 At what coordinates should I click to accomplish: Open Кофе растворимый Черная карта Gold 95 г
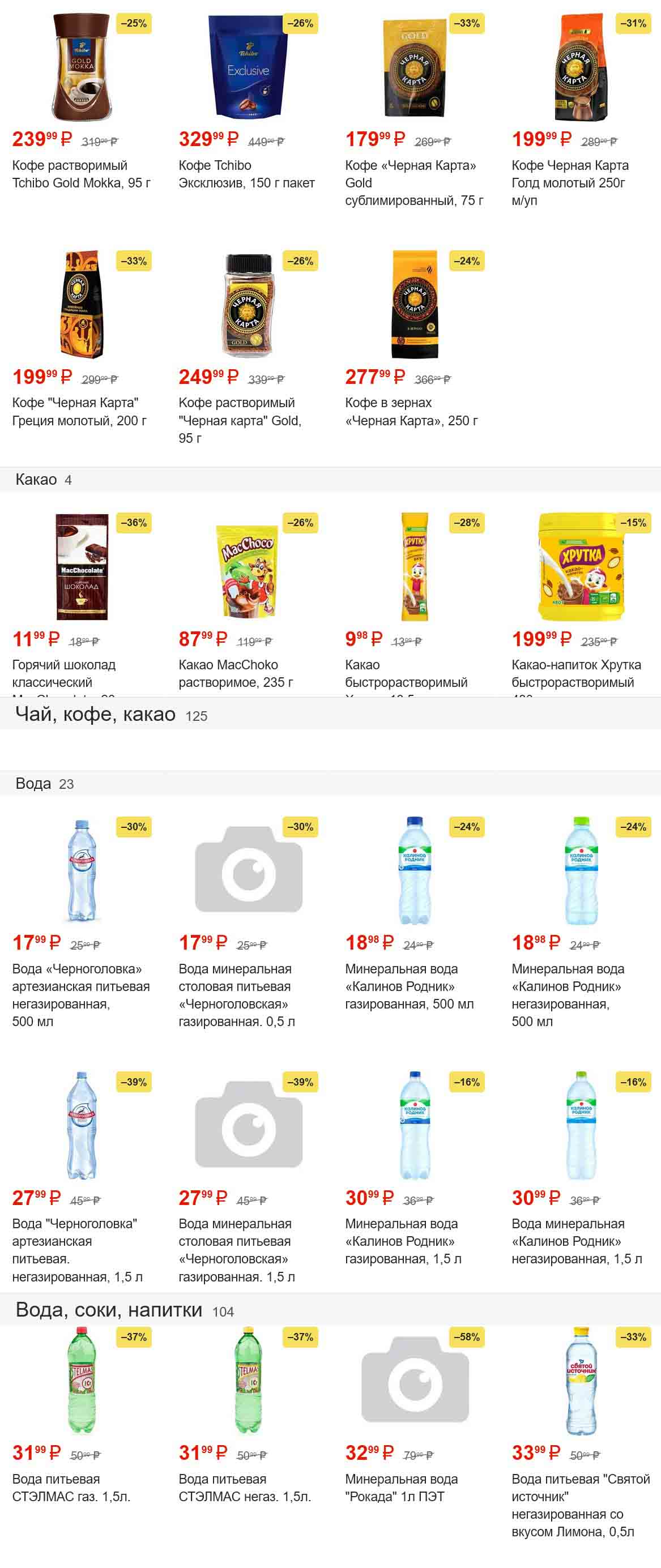point(248,304)
